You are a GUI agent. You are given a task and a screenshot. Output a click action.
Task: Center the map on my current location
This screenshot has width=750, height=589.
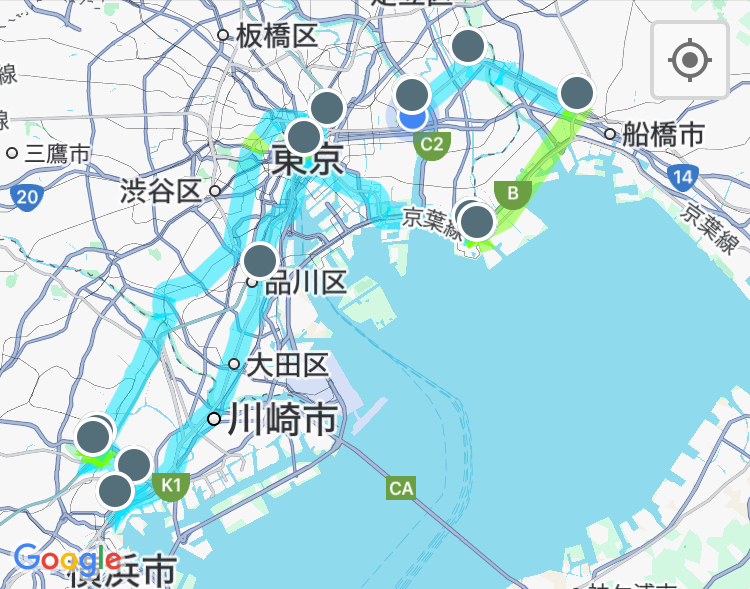pos(689,61)
